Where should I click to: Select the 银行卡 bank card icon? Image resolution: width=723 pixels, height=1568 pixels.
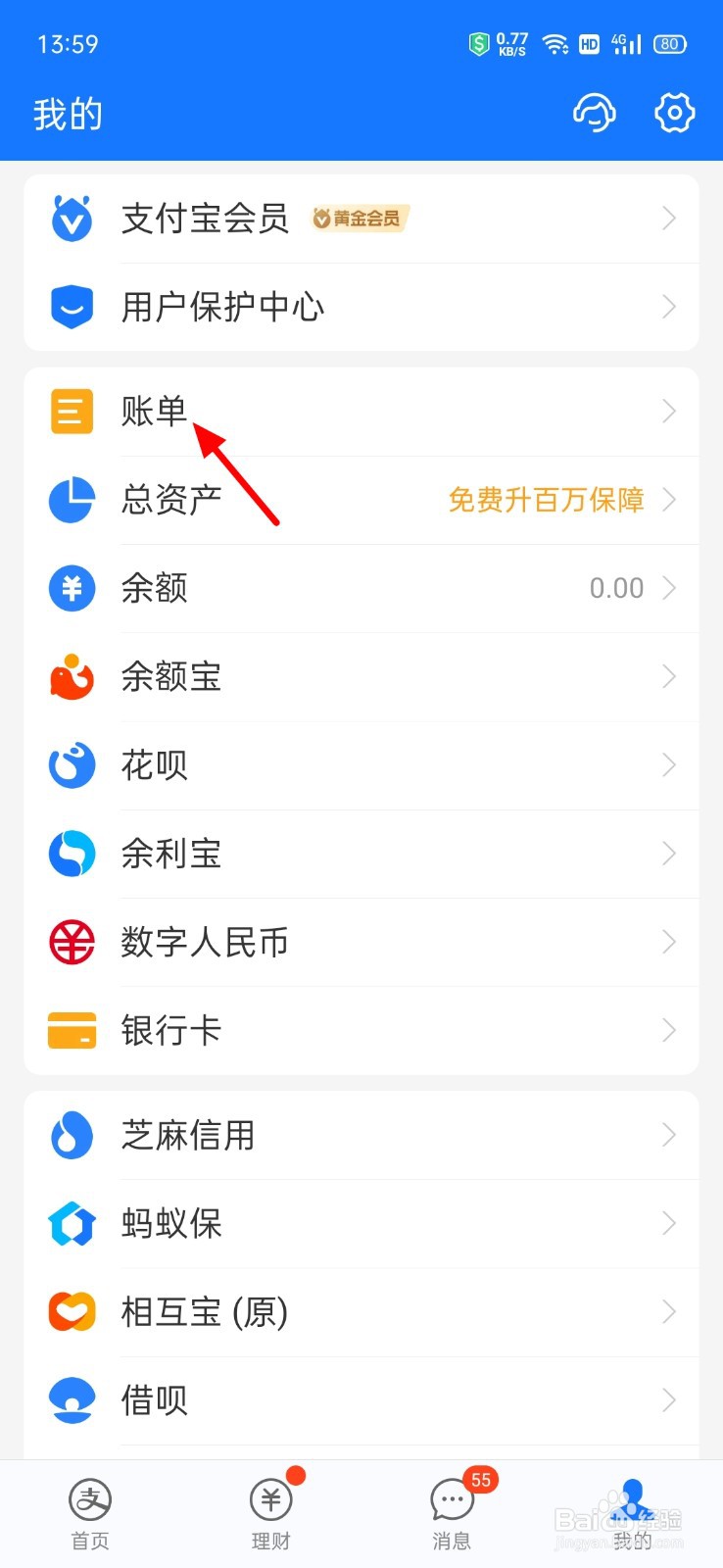click(x=71, y=1030)
